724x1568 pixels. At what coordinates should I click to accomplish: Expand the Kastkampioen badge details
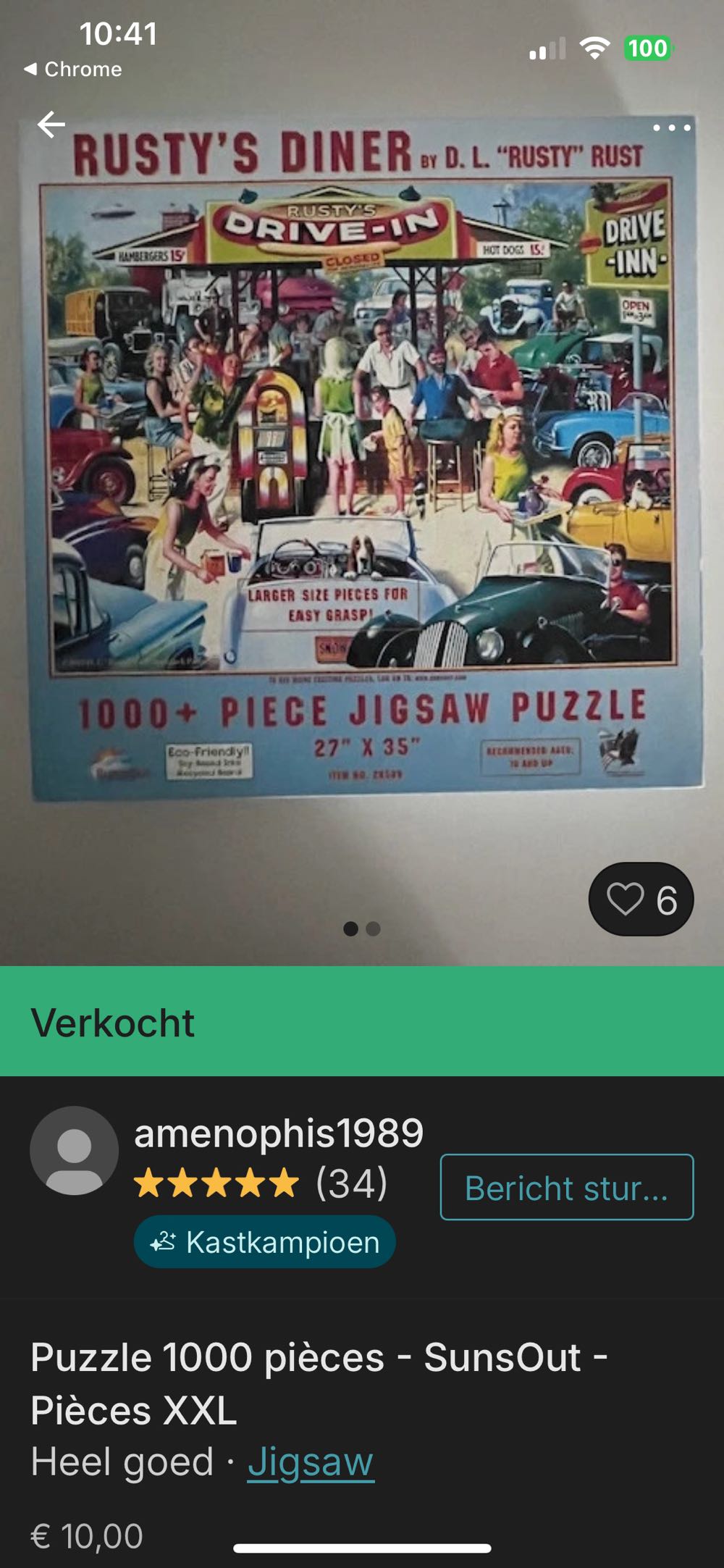click(x=264, y=1241)
